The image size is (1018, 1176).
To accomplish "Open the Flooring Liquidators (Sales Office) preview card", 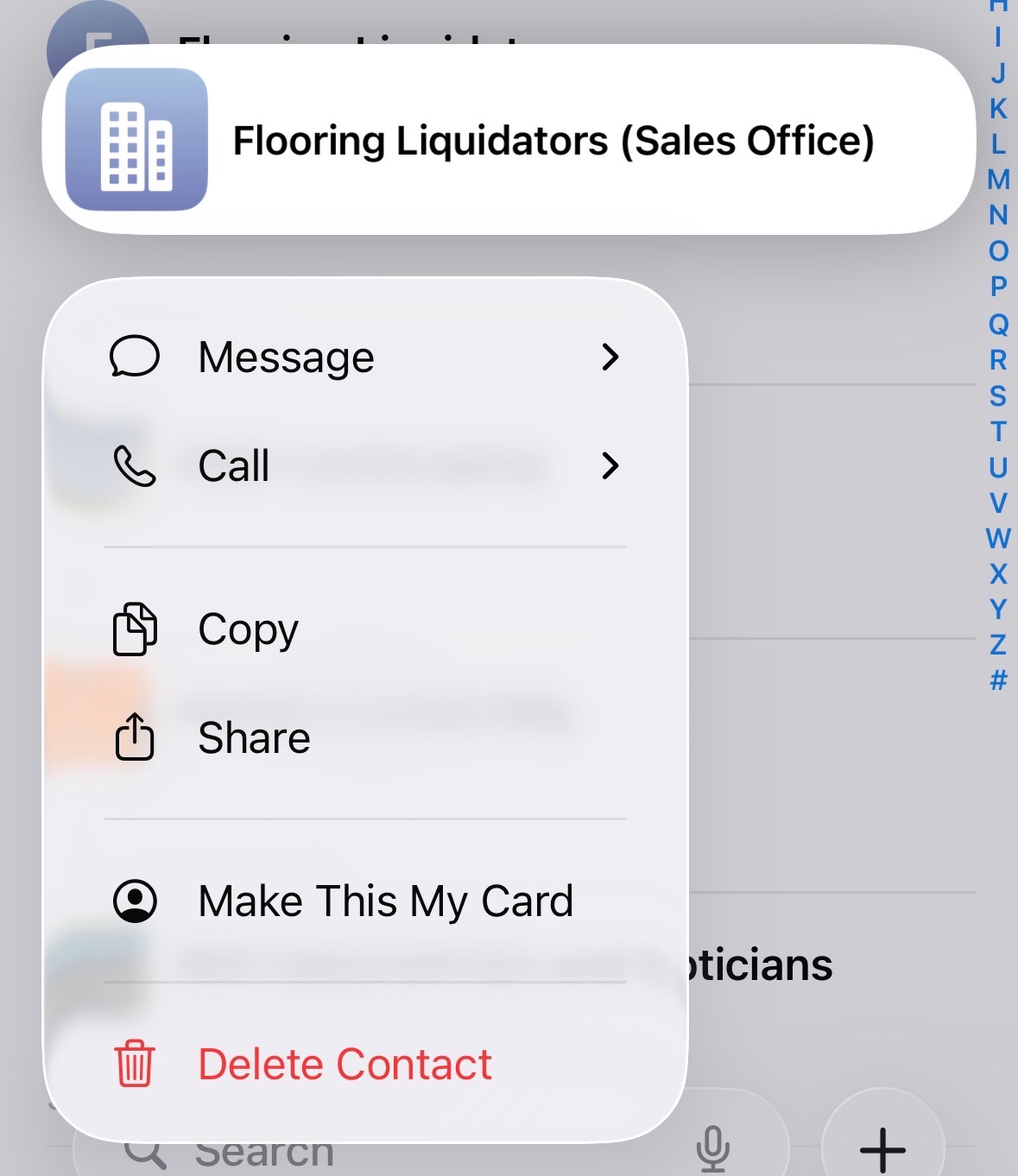I will [x=509, y=139].
